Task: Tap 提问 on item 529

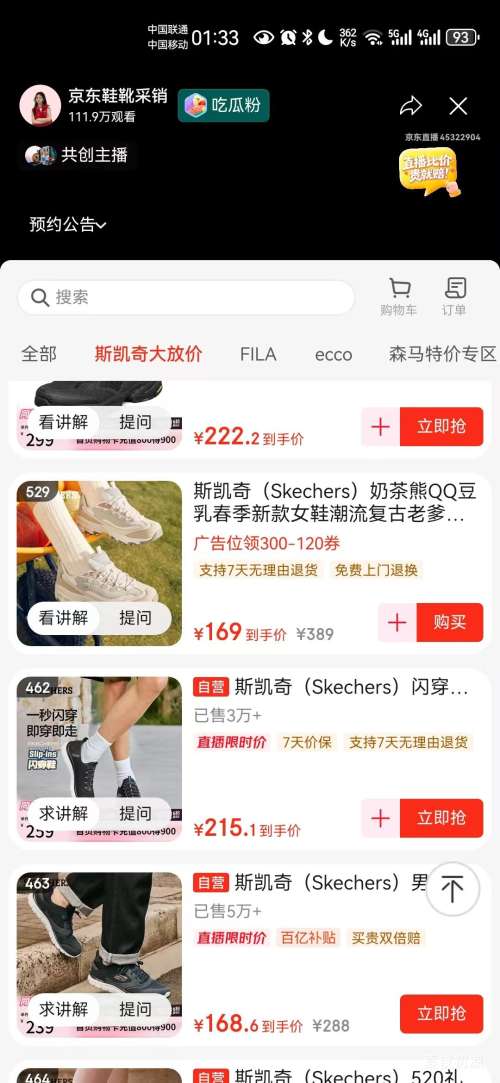Action: [x=135, y=617]
